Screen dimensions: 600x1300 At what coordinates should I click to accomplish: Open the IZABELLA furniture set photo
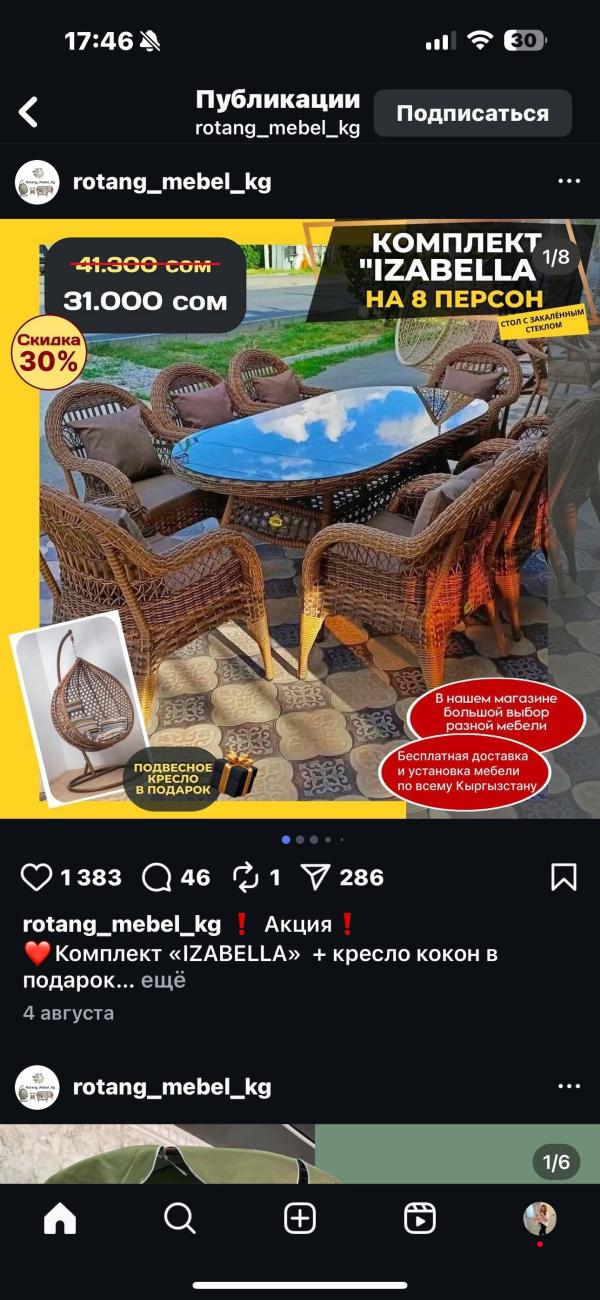pyautogui.click(x=300, y=520)
